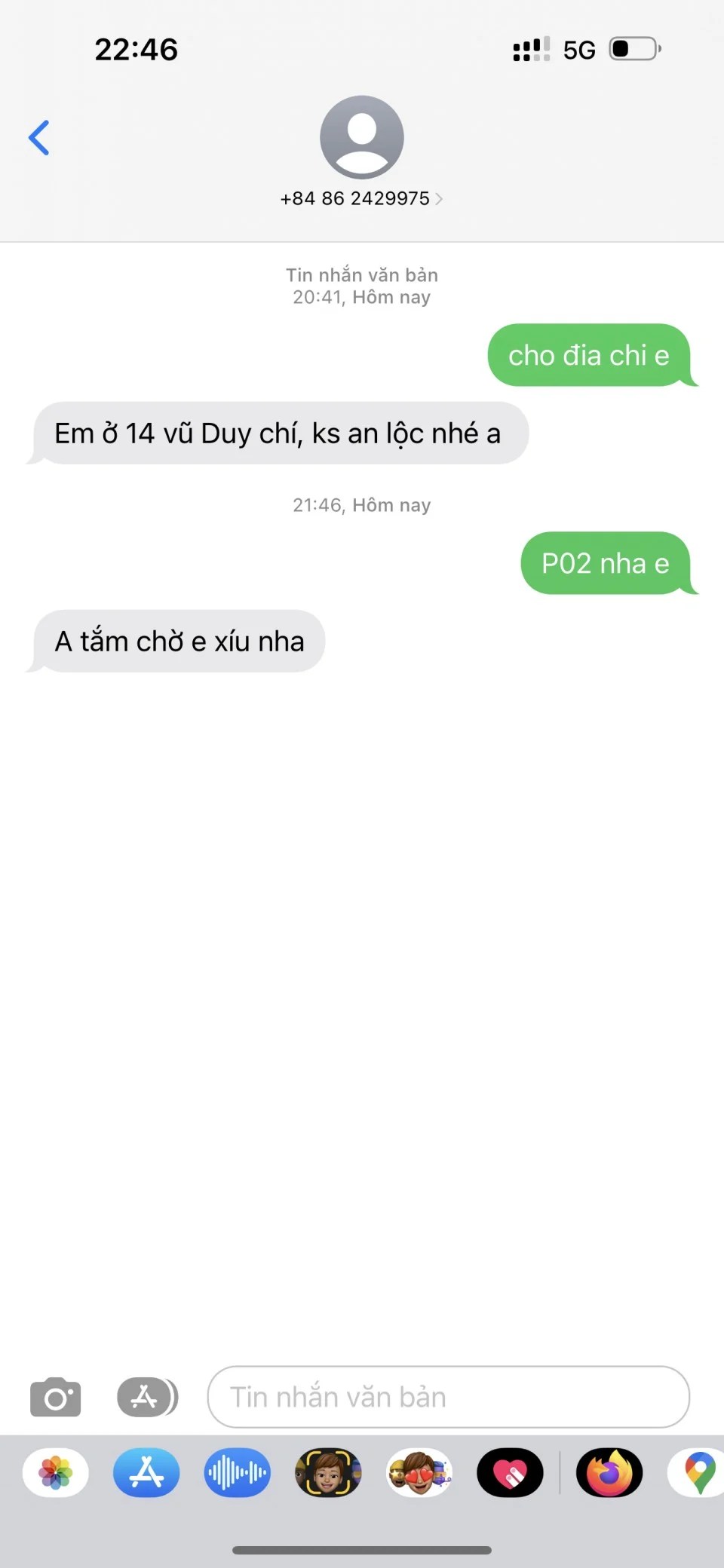The height and width of the screenshot is (1568, 724).
Task: Open the Firefox app in the app strip
Action: (x=609, y=1472)
